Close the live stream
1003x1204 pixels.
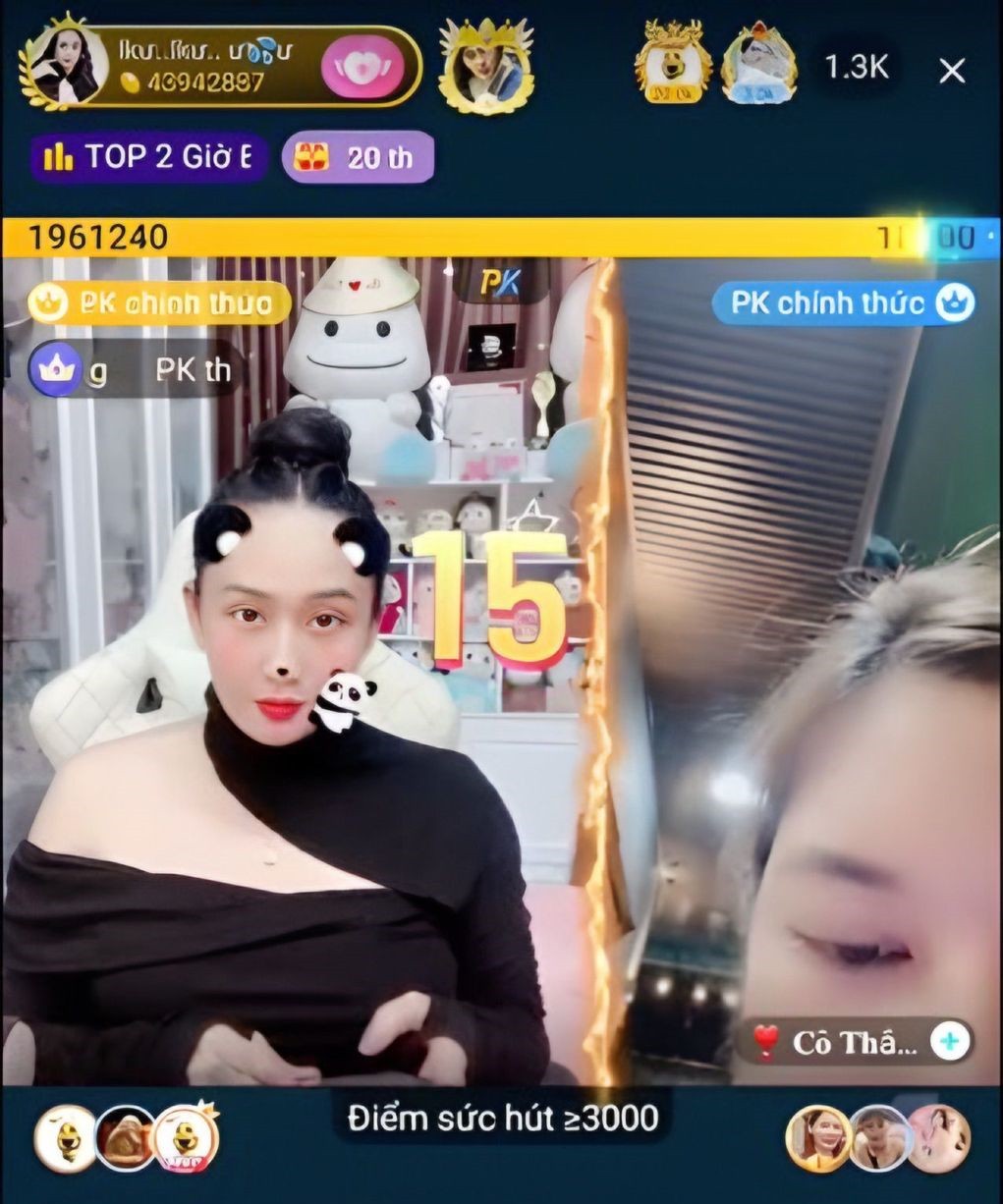[951, 70]
